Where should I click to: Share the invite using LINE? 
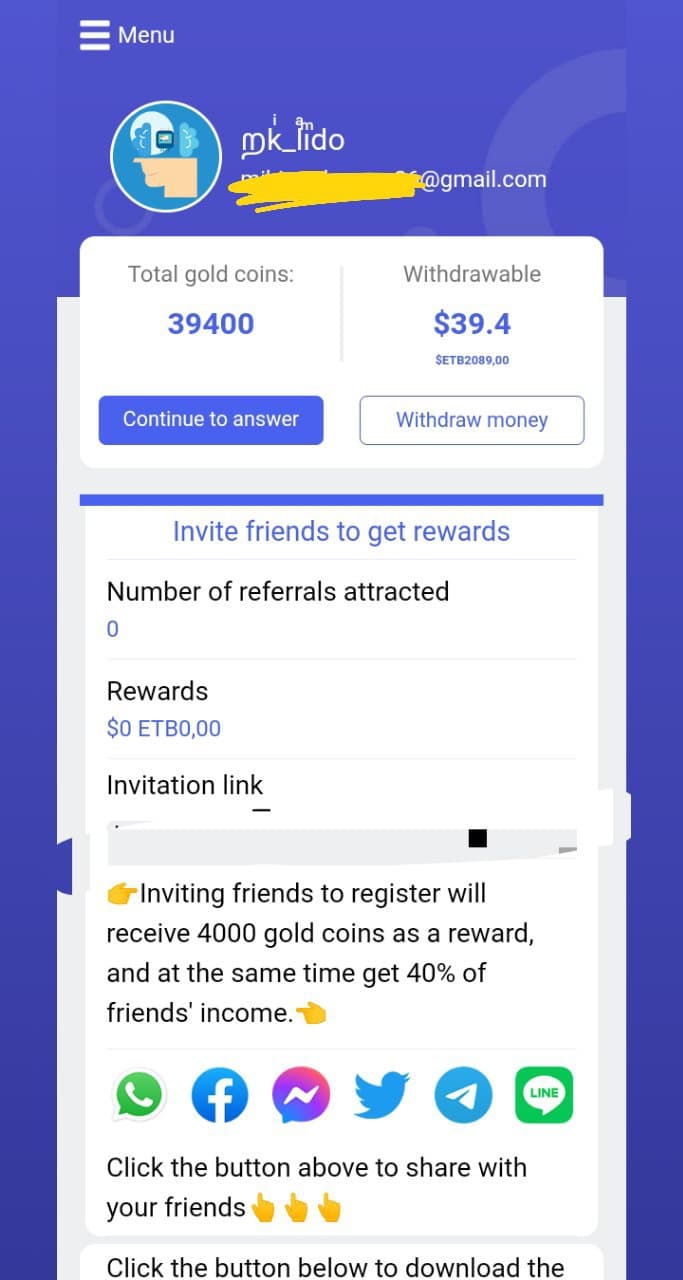pyautogui.click(x=544, y=1096)
